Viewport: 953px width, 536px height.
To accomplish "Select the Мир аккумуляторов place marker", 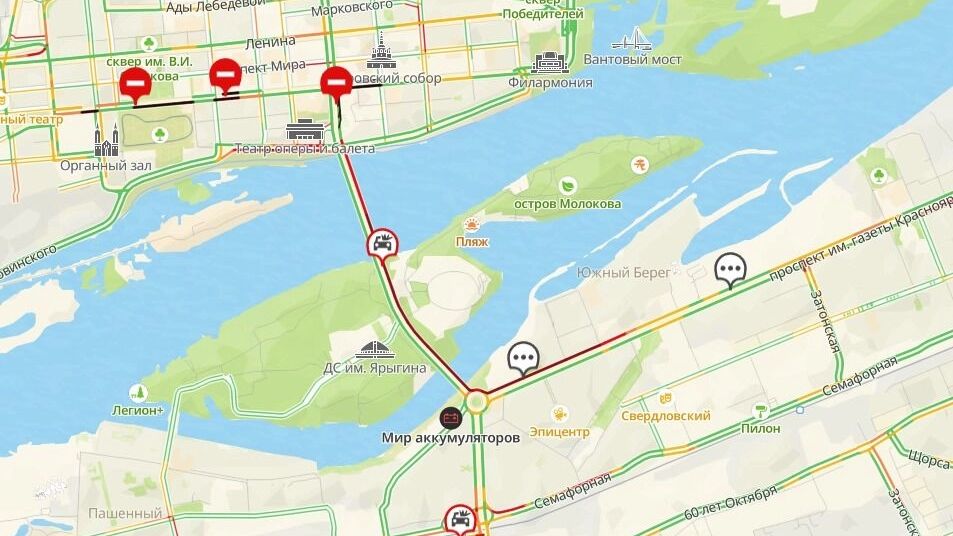I will click(x=450, y=418).
